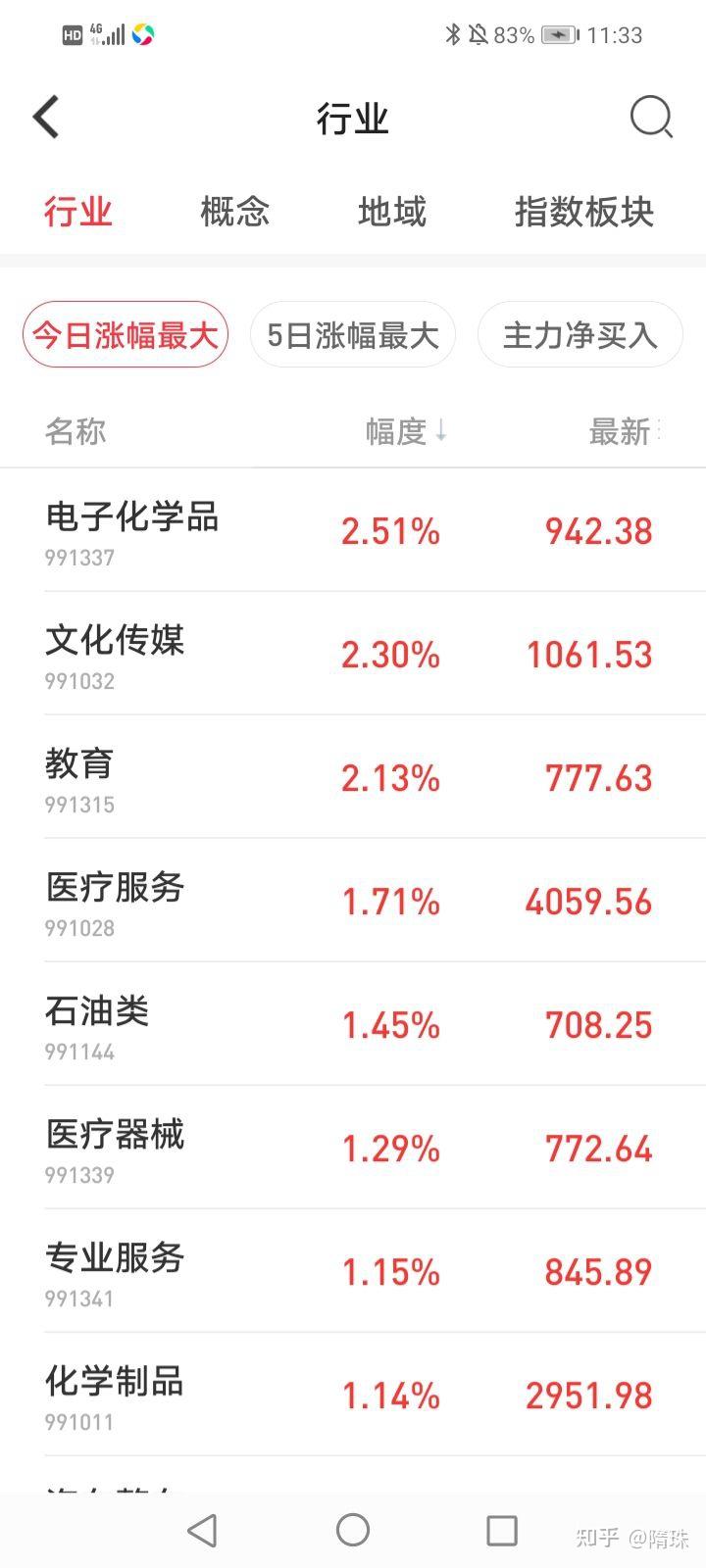Open the 石油类 industry row
Image resolution: width=706 pixels, height=1568 pixels.
pos(353,1024)
